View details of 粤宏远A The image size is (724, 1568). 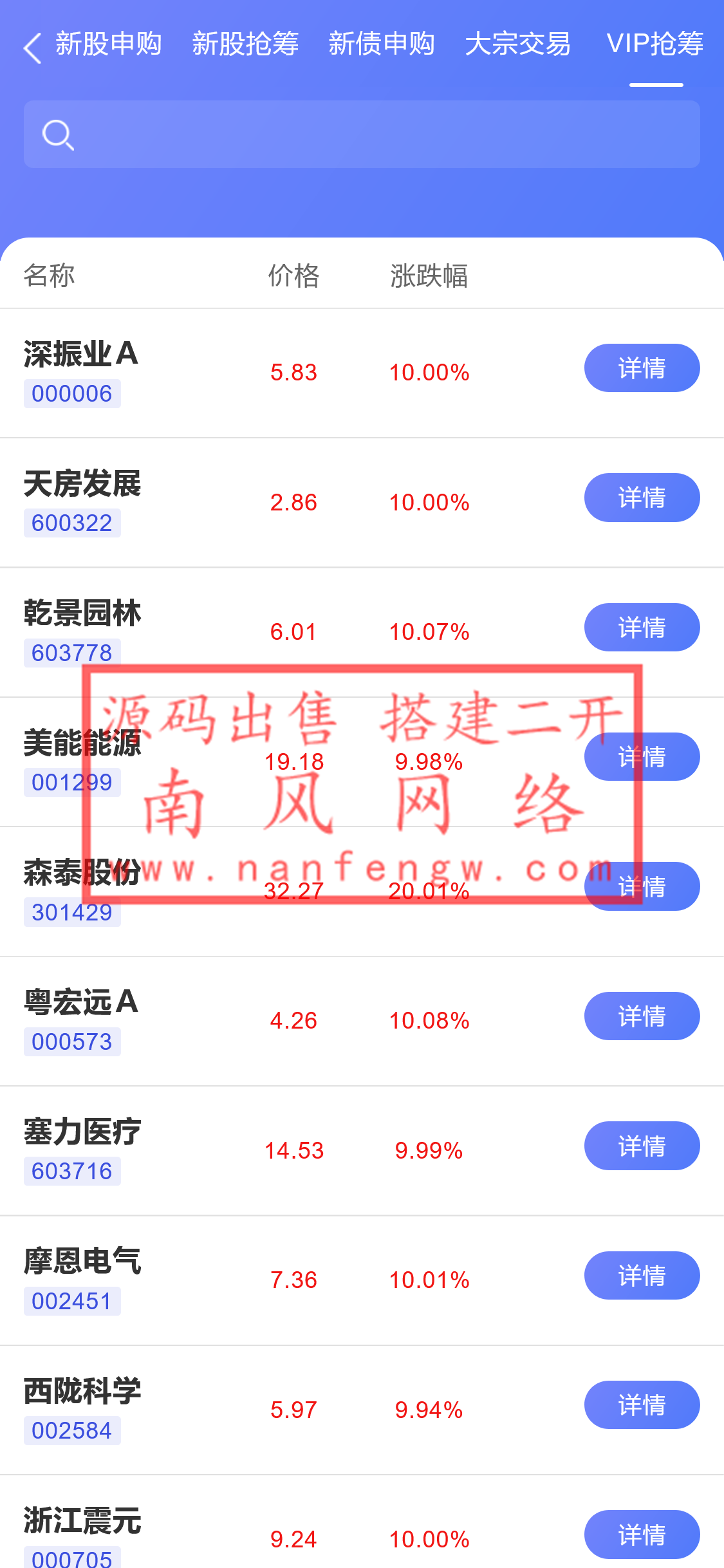click(x=641, y=1016)
